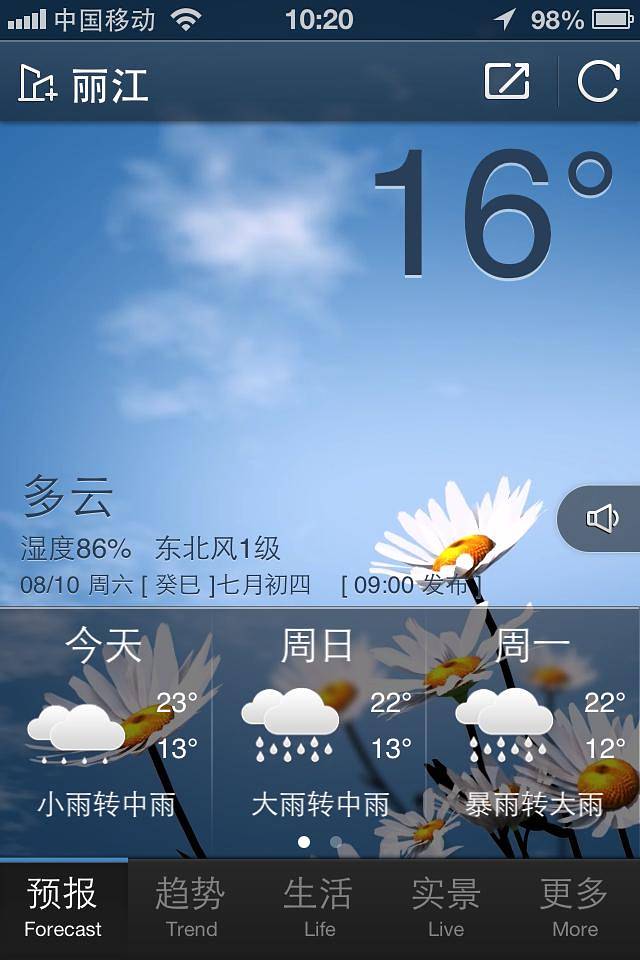Tap the 预报 Forecast tab

tap(63, 908)
